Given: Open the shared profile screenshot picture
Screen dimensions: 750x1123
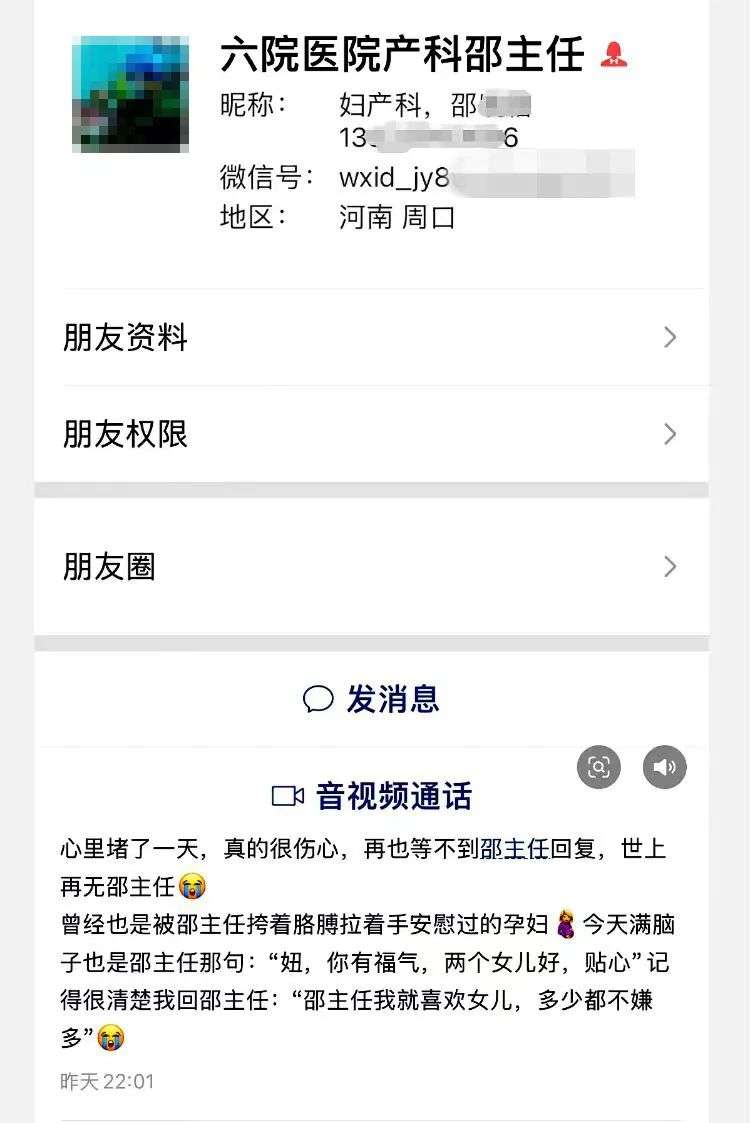Looking at the screenshot, I should click(x=372, y=400).
